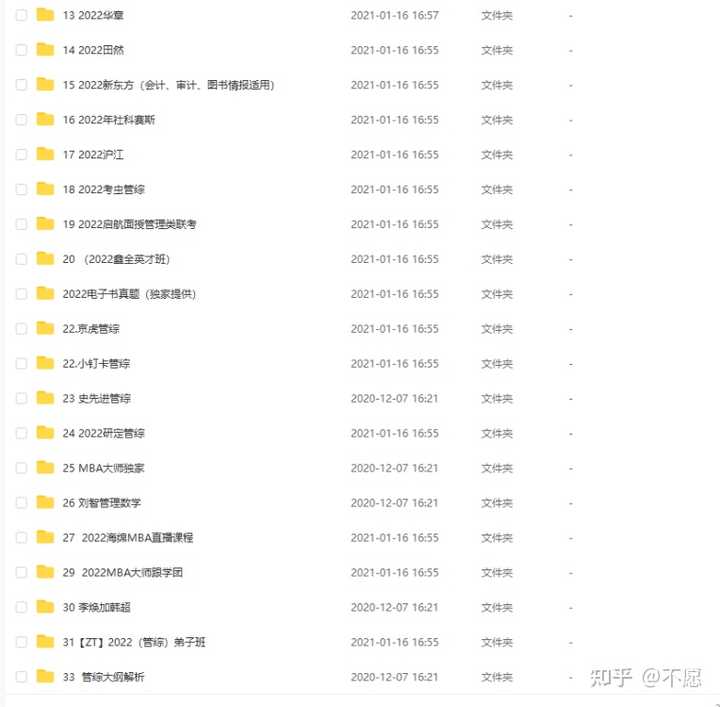Open folder 25 MBA大师独家

pyautogui.click(x=103, y=468)
